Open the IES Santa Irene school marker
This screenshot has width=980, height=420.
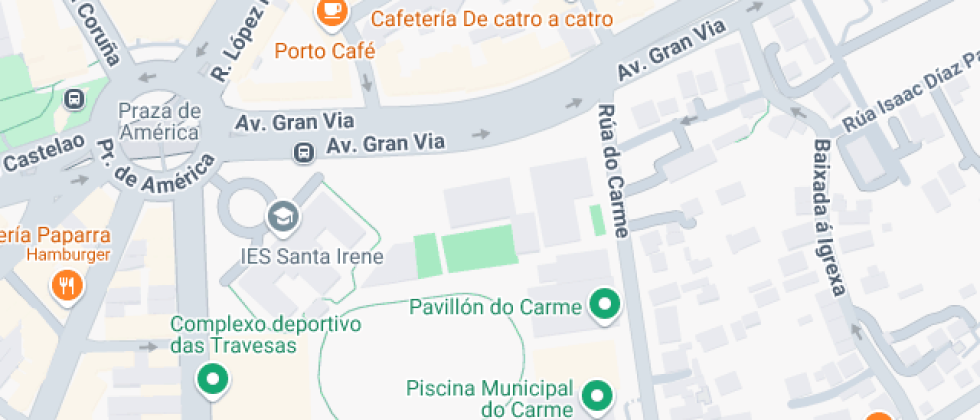(283, 215)
